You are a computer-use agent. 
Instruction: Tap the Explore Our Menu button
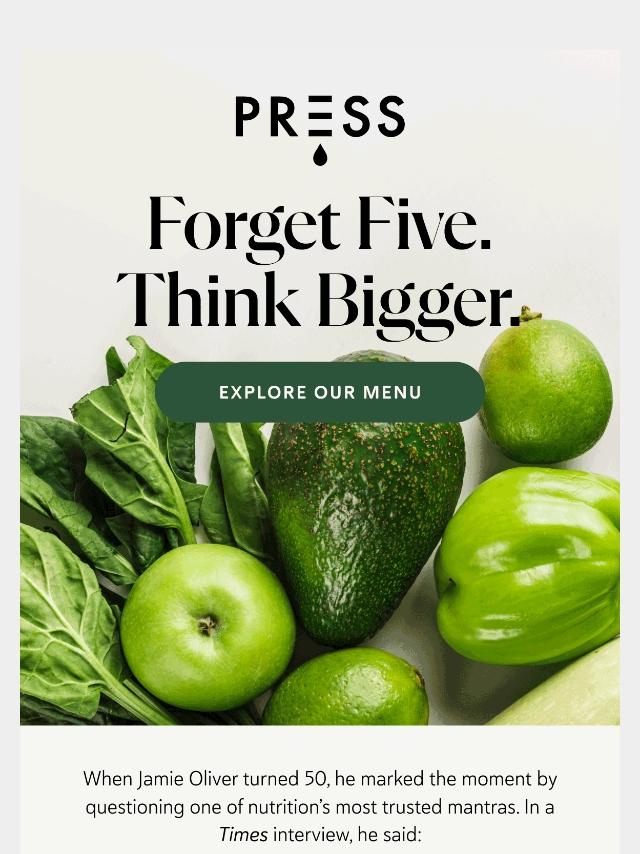(x=320, y=392)
